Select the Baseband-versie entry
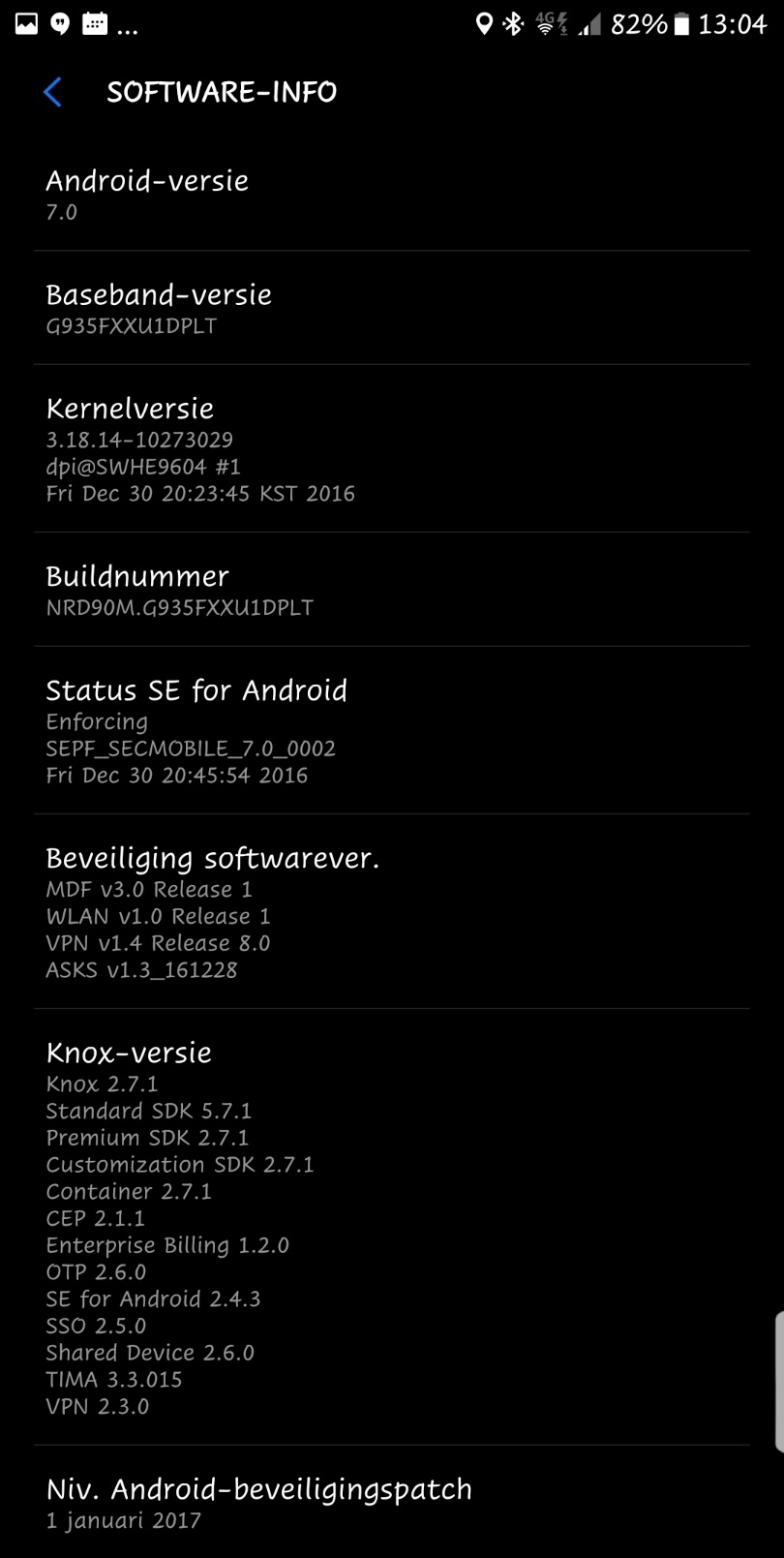This screenshot has width=784, height=1558. pos(391,308)
